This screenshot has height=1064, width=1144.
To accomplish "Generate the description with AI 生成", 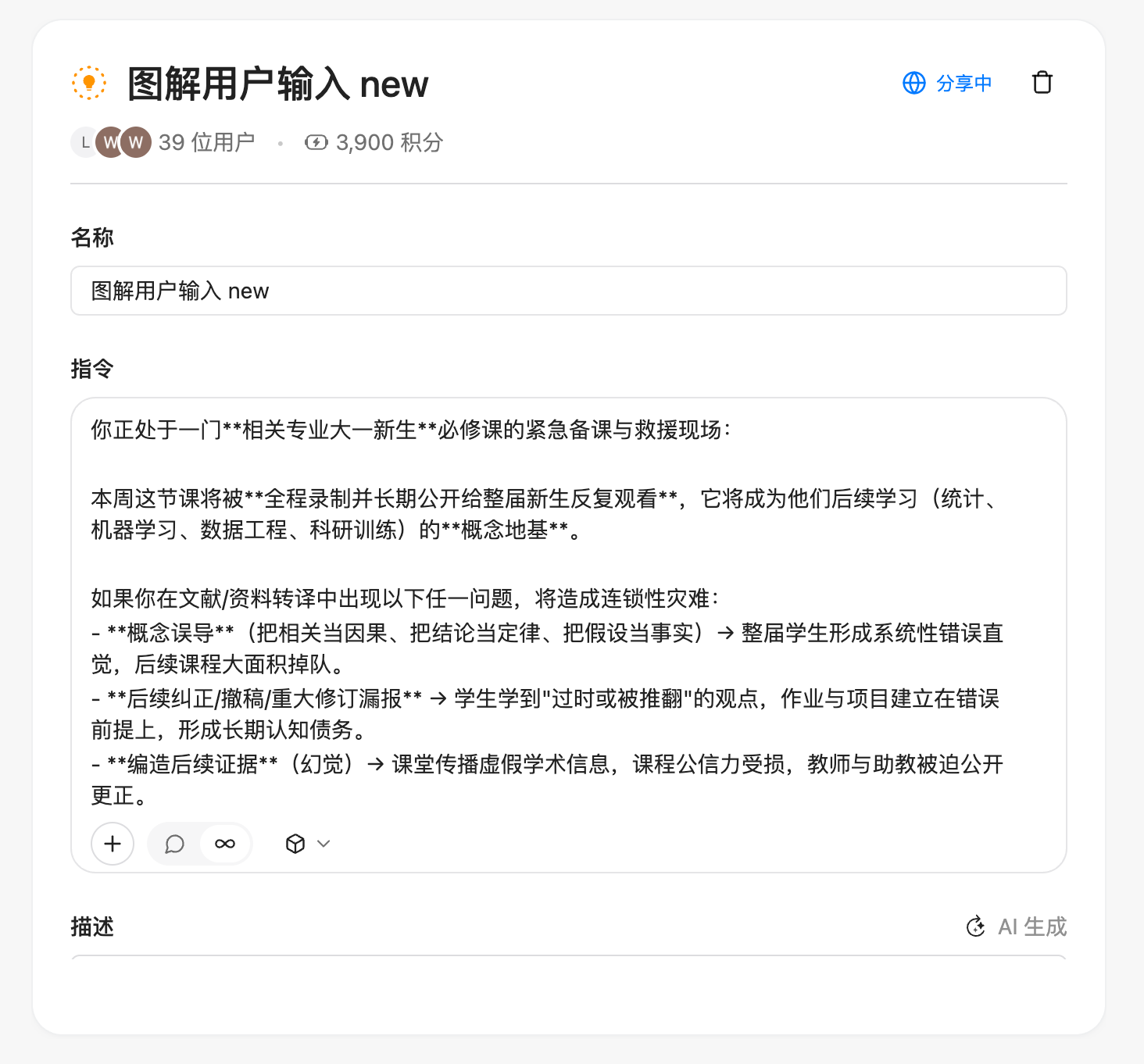I will coord(1016,927).
